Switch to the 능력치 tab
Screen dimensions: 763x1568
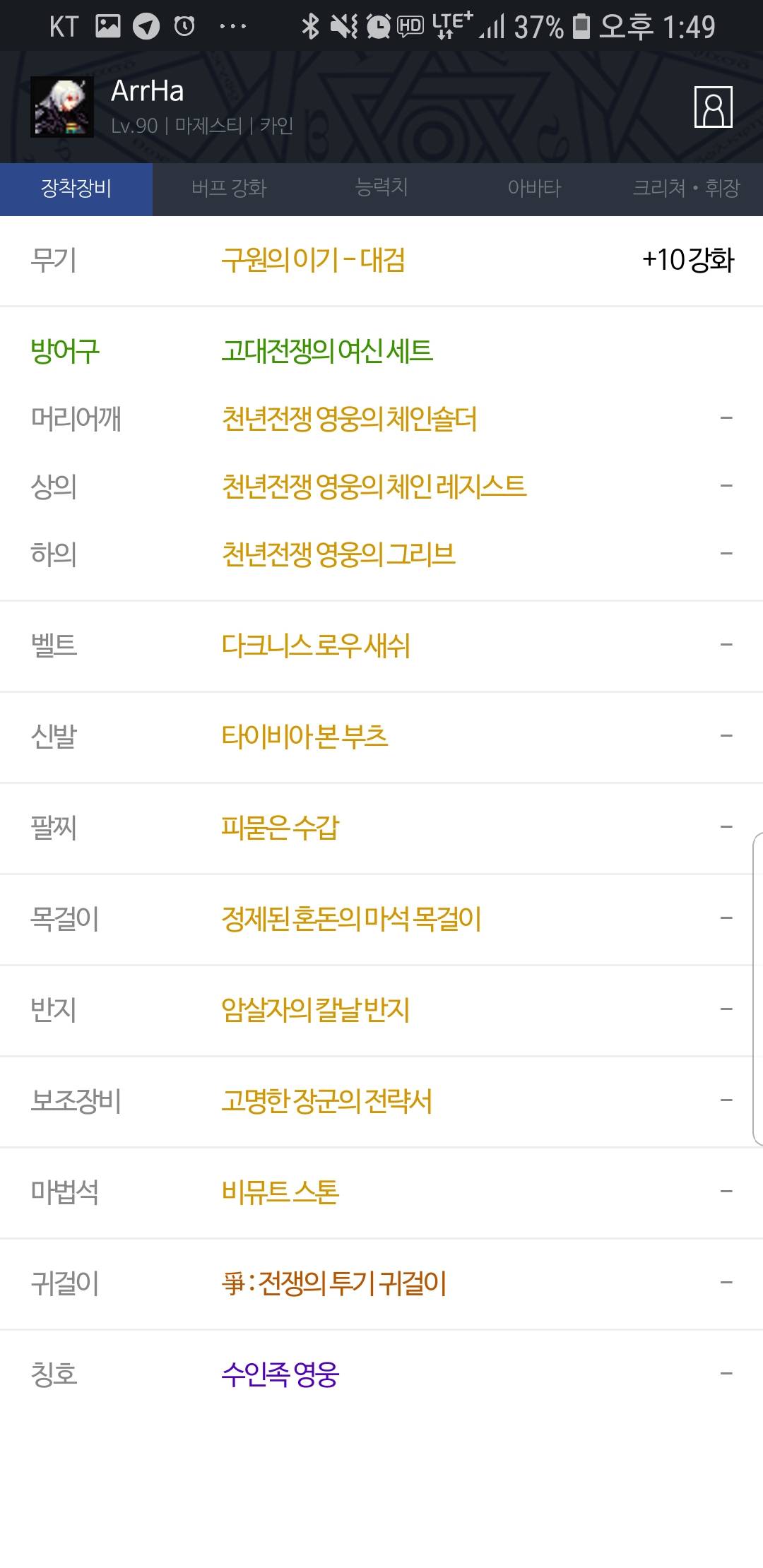tap(381, 189)
